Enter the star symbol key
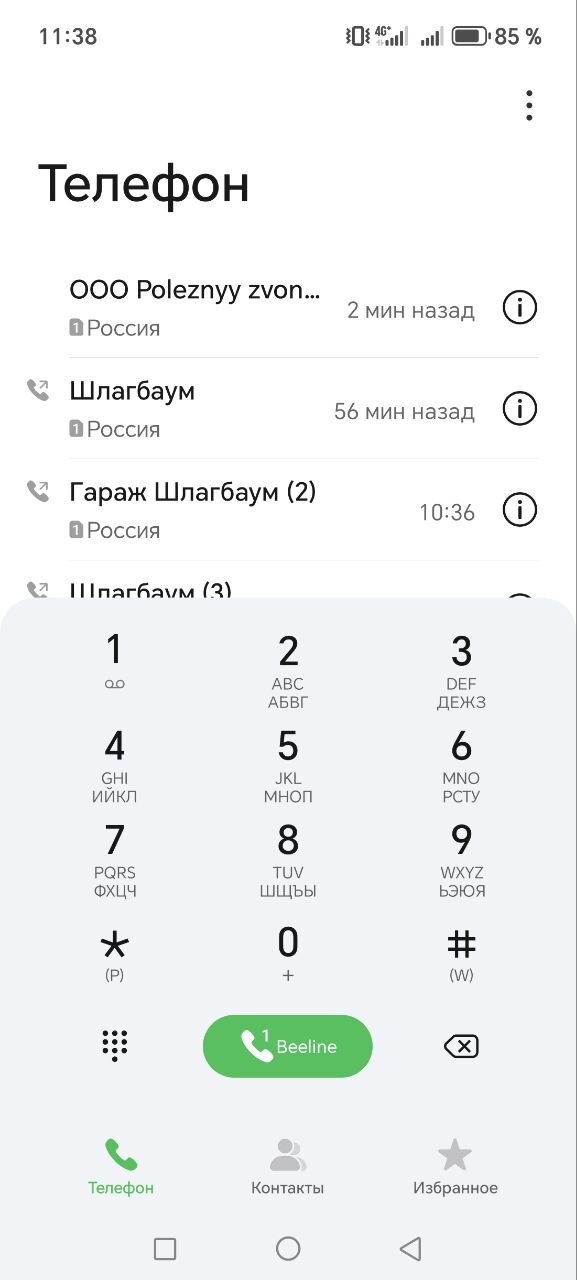Viewport: 577px width, 1280px height. pyautogui.click(x=114, y=953)
